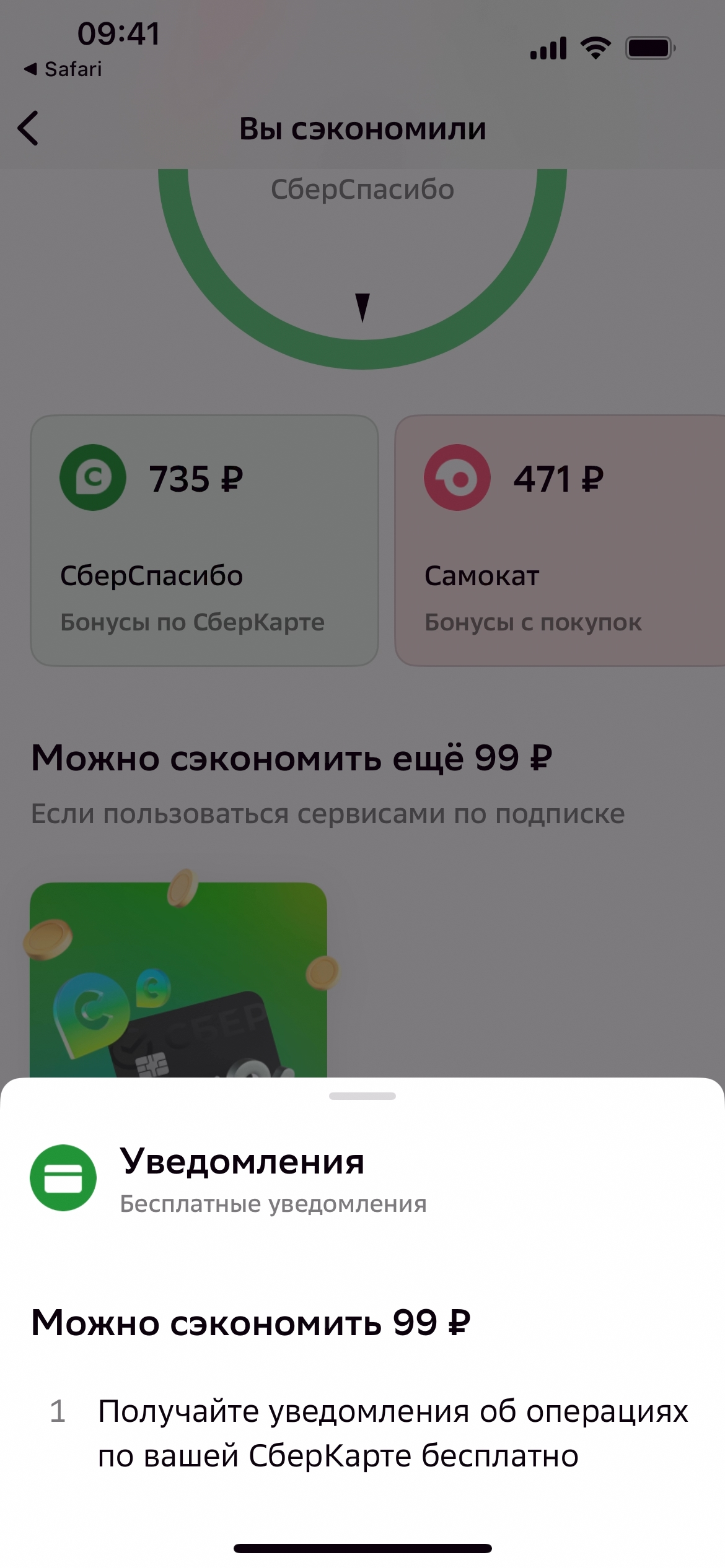Tap the bottom sheet drag handle
Viewport: 725px width, 1568px height.
(x=362, y=1096)
